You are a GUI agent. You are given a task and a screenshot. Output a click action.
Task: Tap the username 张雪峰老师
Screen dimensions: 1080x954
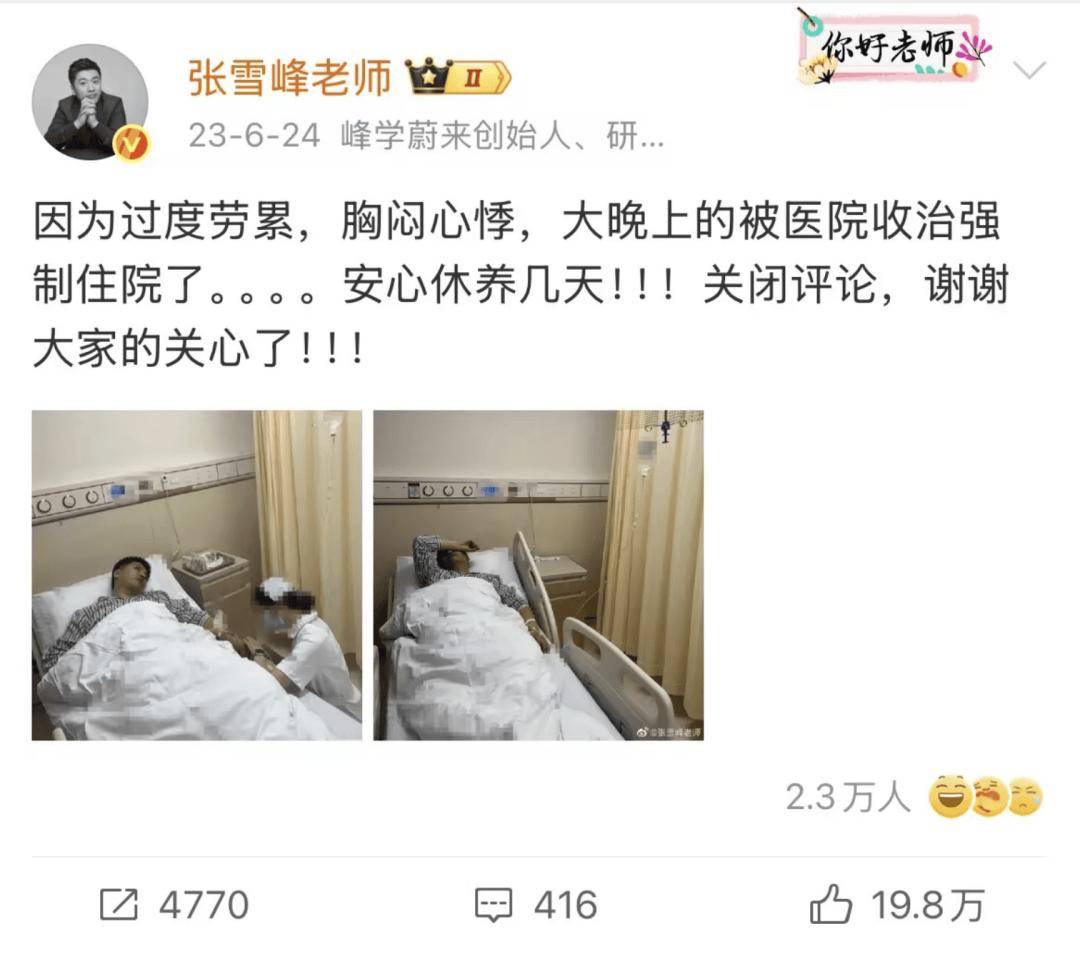[x=290, y=78]
